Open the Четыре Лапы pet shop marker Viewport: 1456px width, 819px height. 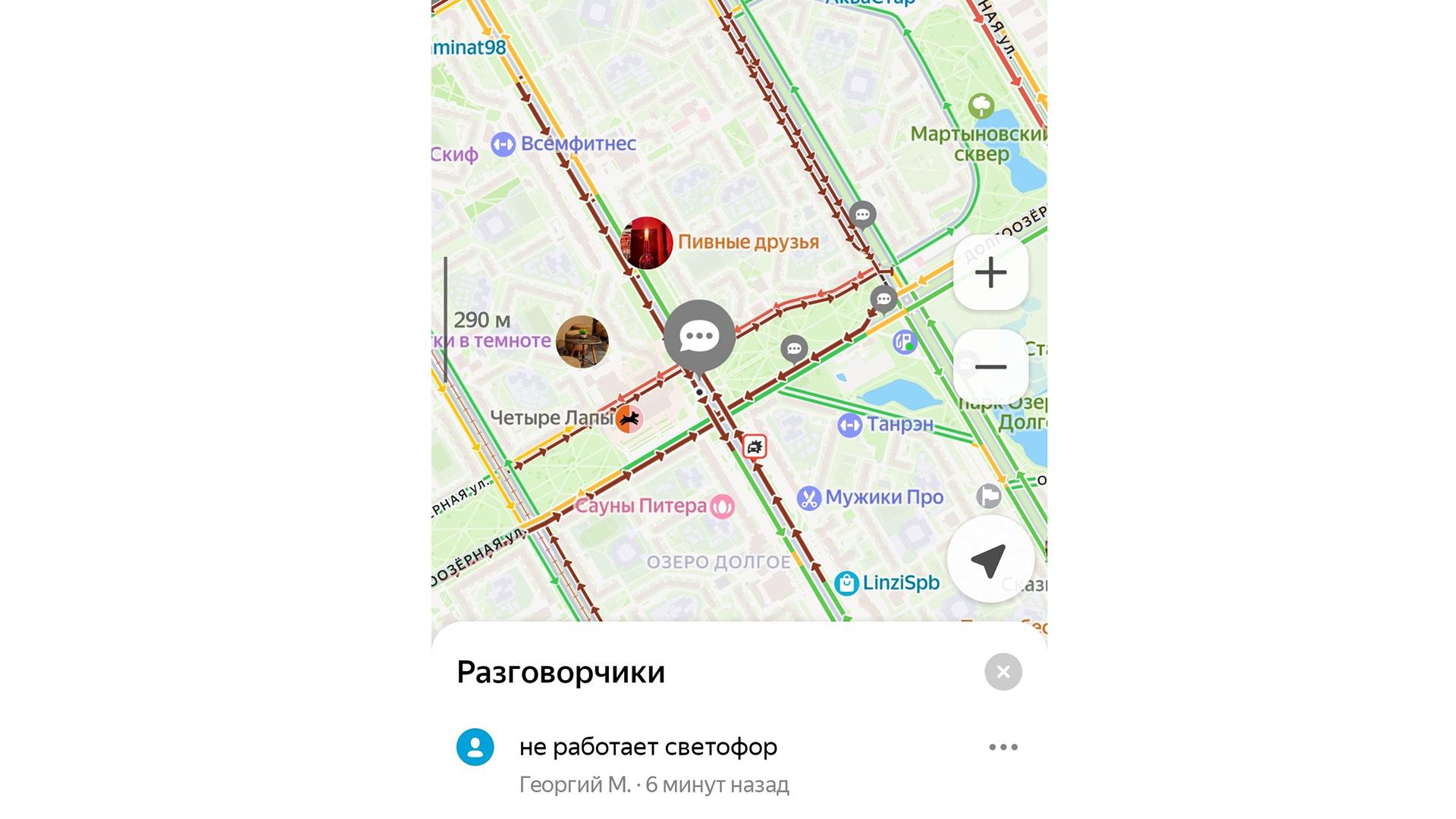tap(629, 419)
